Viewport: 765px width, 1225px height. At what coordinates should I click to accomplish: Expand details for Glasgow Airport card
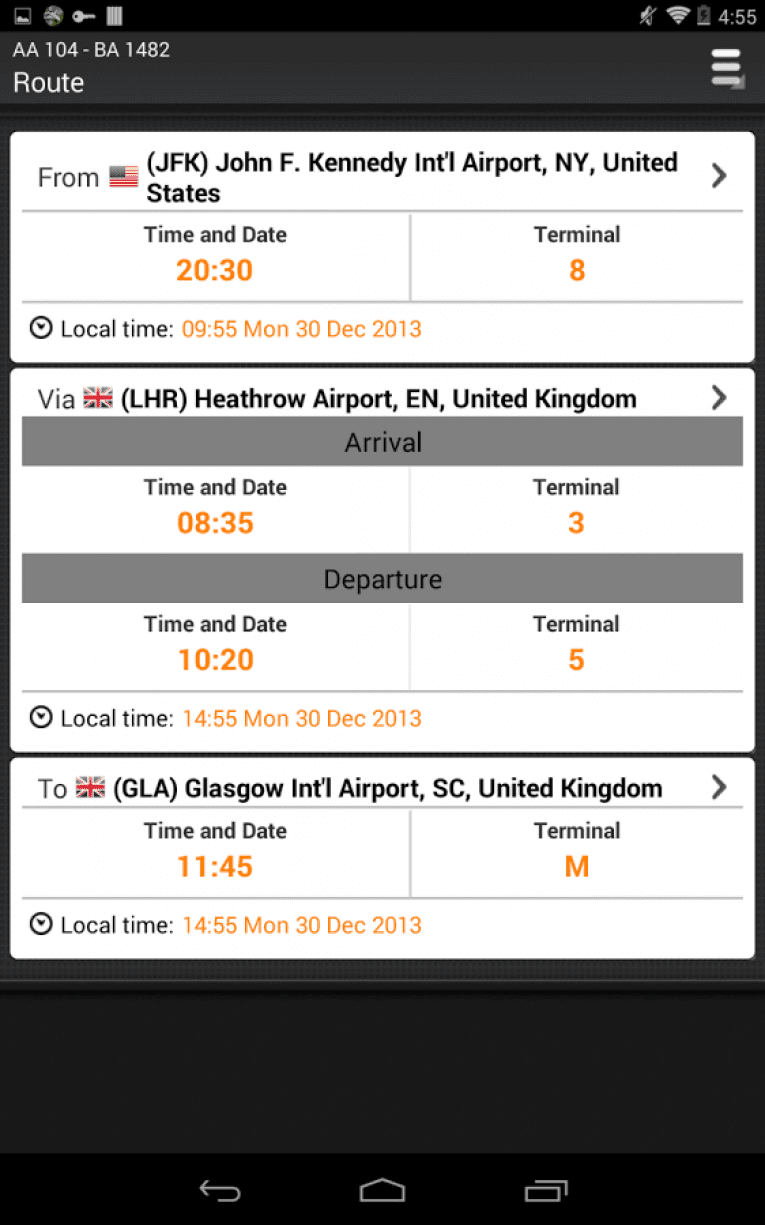(x=718, y=787)
